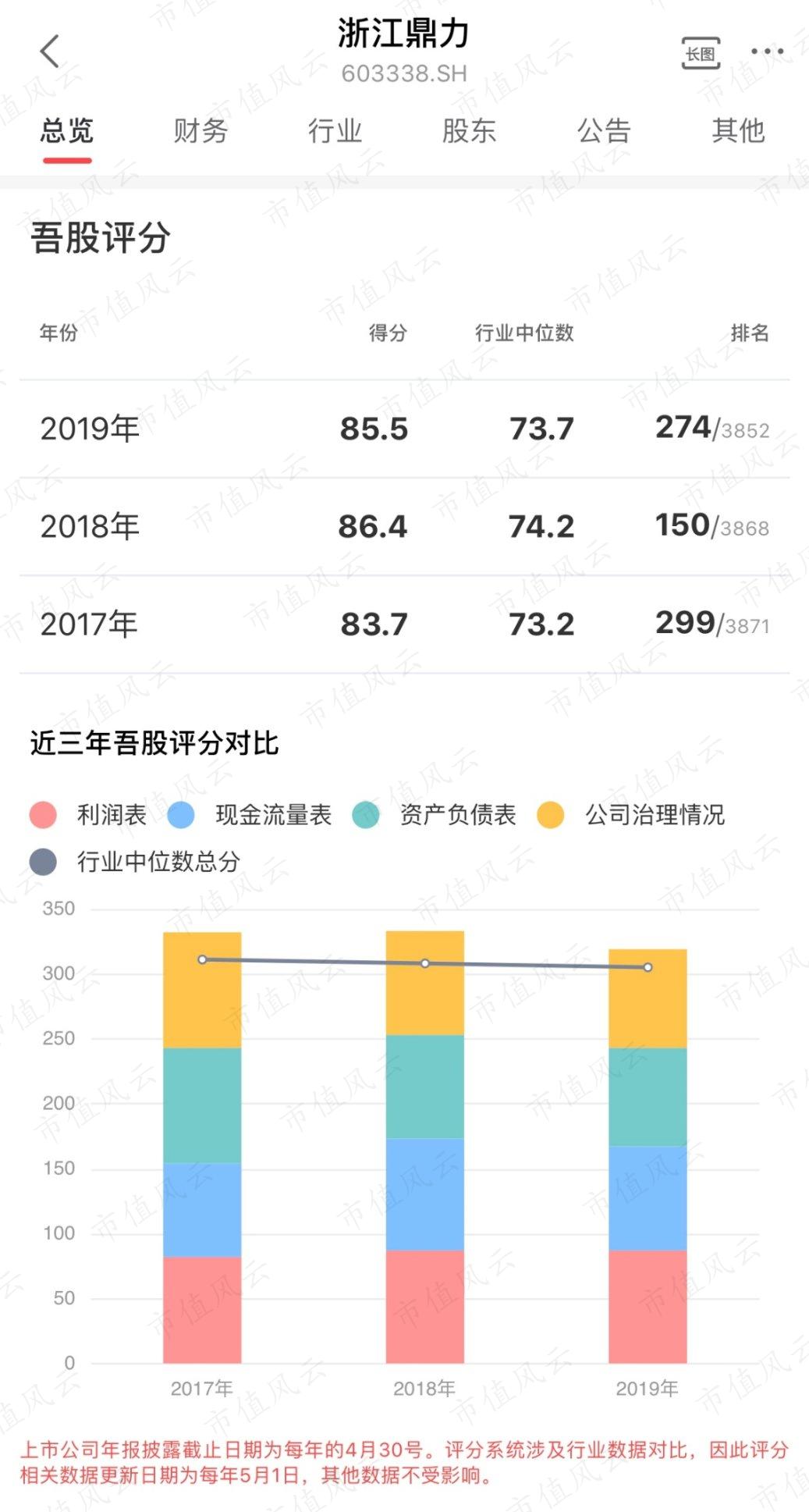This screenshot has height=1512, width=809.
Task: Toggle the 现金流量表 legend series
Action: 250,815
